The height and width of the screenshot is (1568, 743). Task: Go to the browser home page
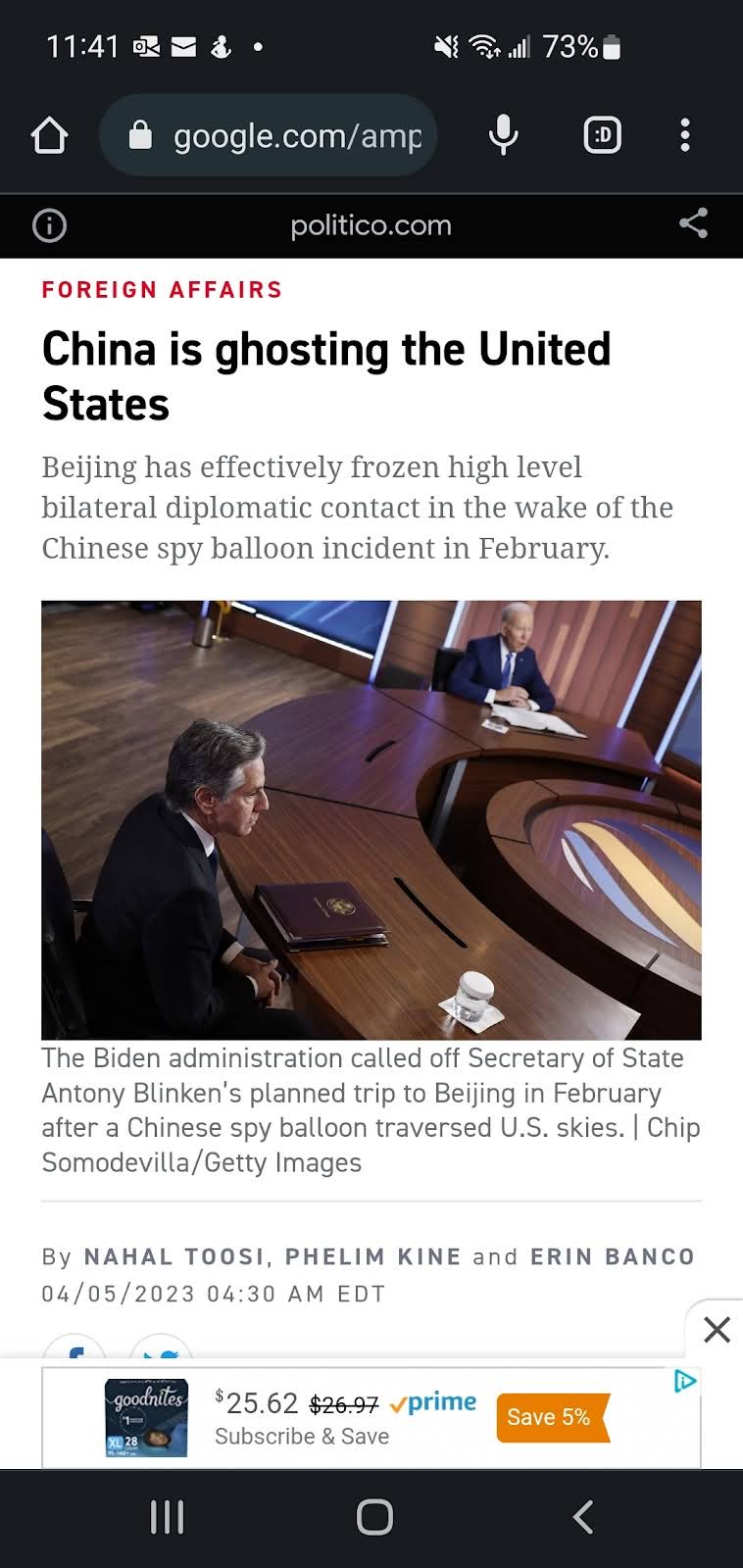(50, 135)
